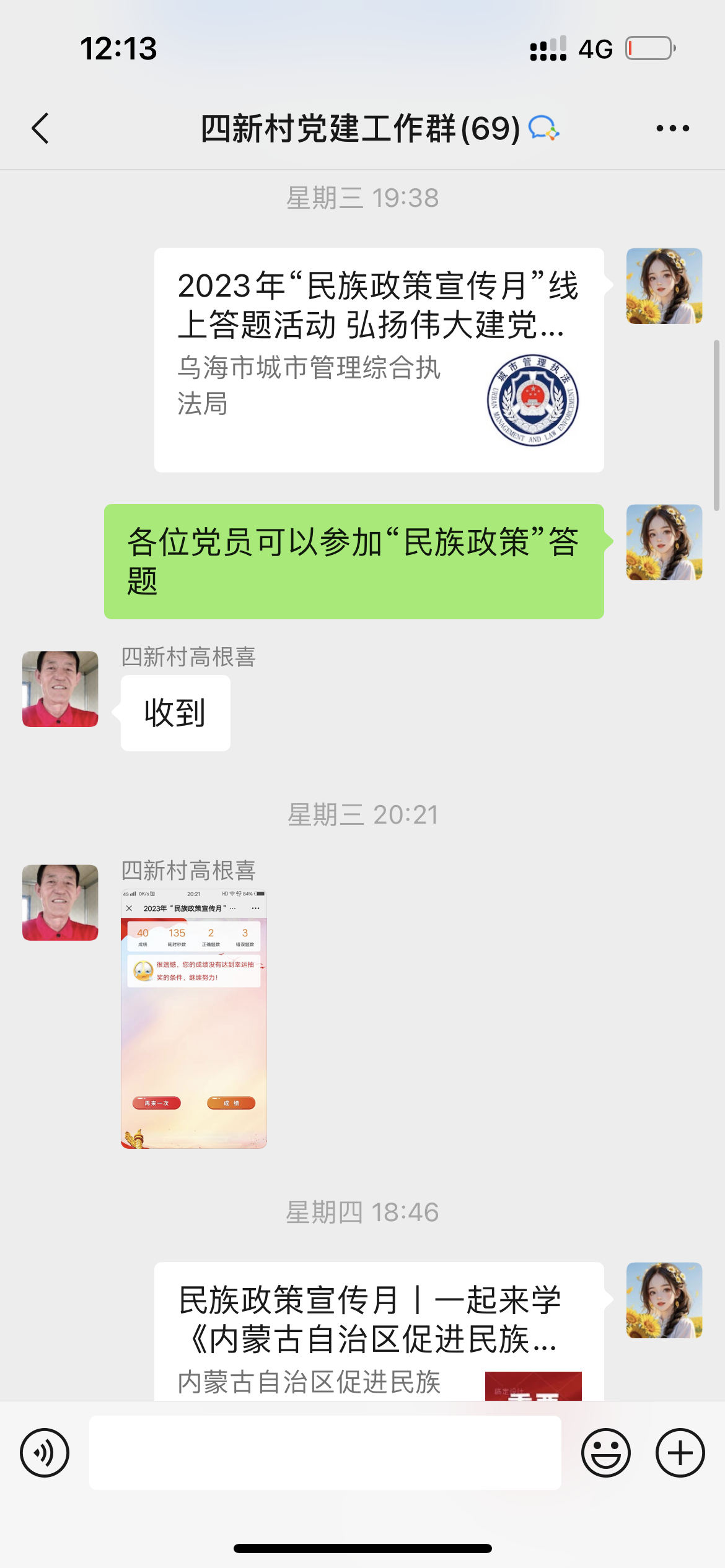This screenshot has height=1568, width=725.
Task: Open the group chat overflow menu
Action: [x=672, y=129]
